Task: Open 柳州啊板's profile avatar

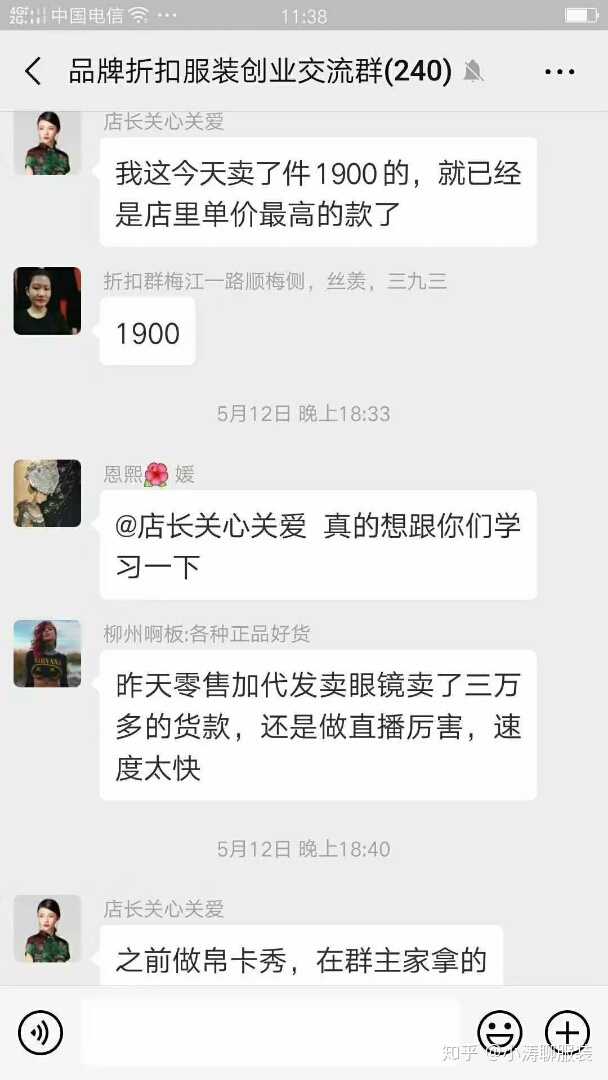Action: pos(47,653)
